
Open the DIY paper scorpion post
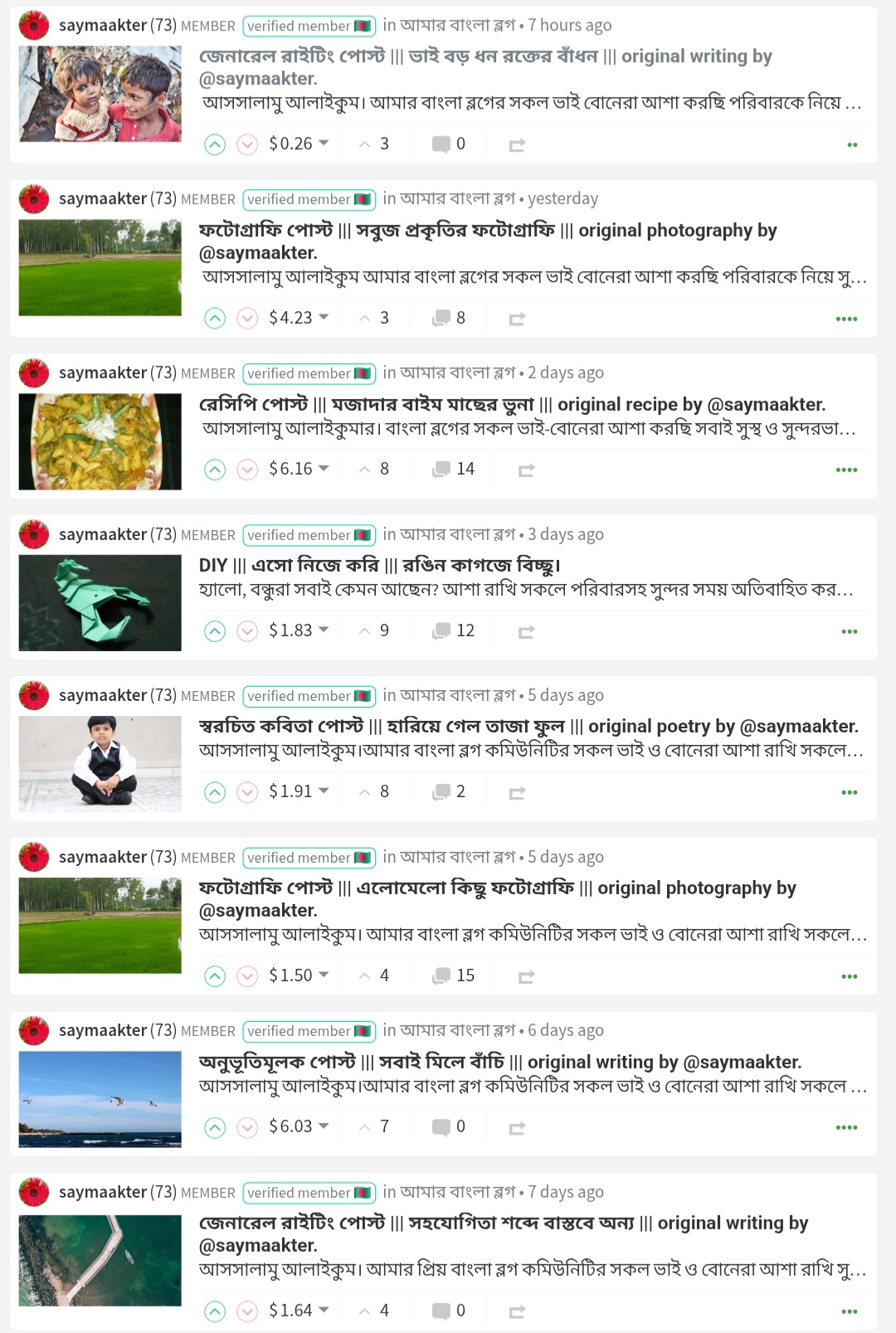(x=380, y=566)
